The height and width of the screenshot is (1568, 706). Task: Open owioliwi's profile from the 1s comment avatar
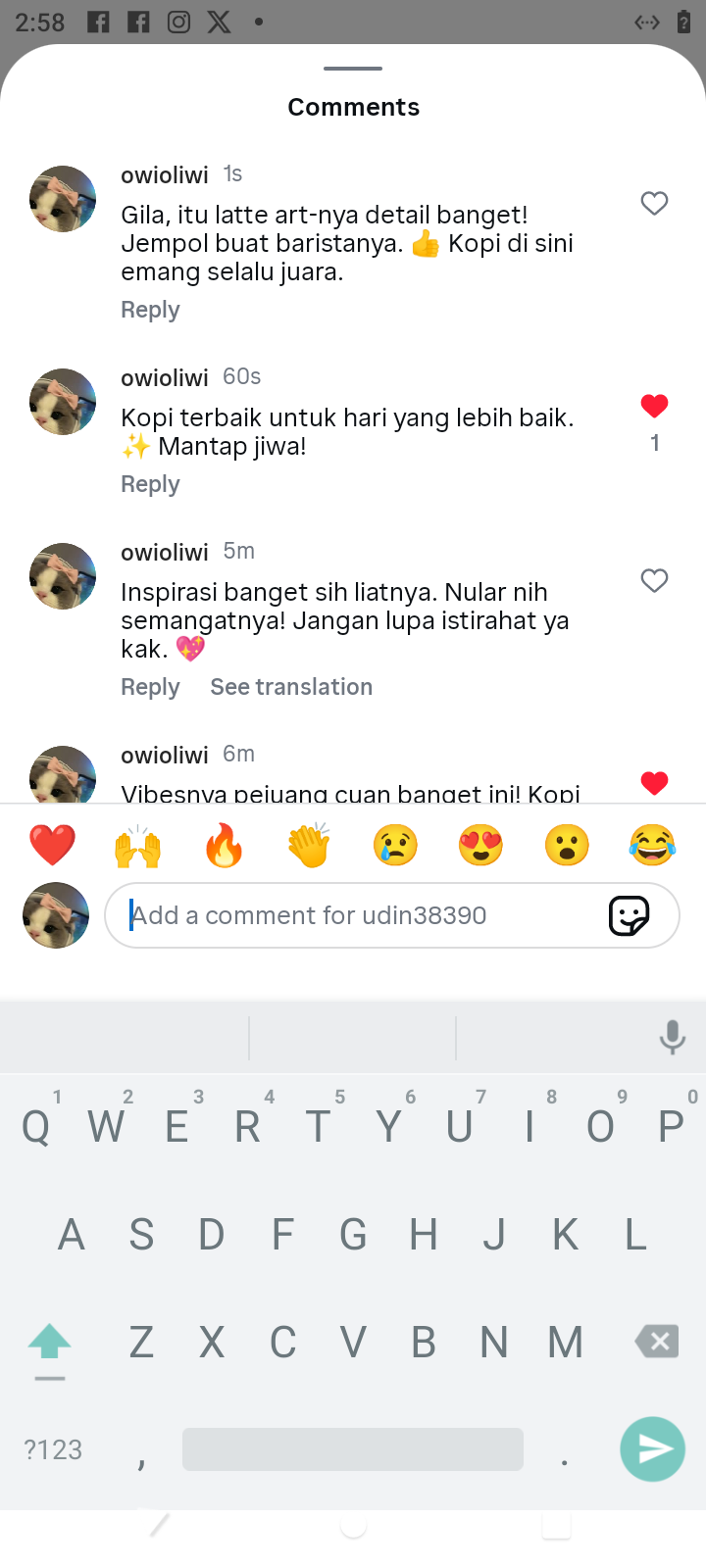pyautogui.click(x=63, y=199)
